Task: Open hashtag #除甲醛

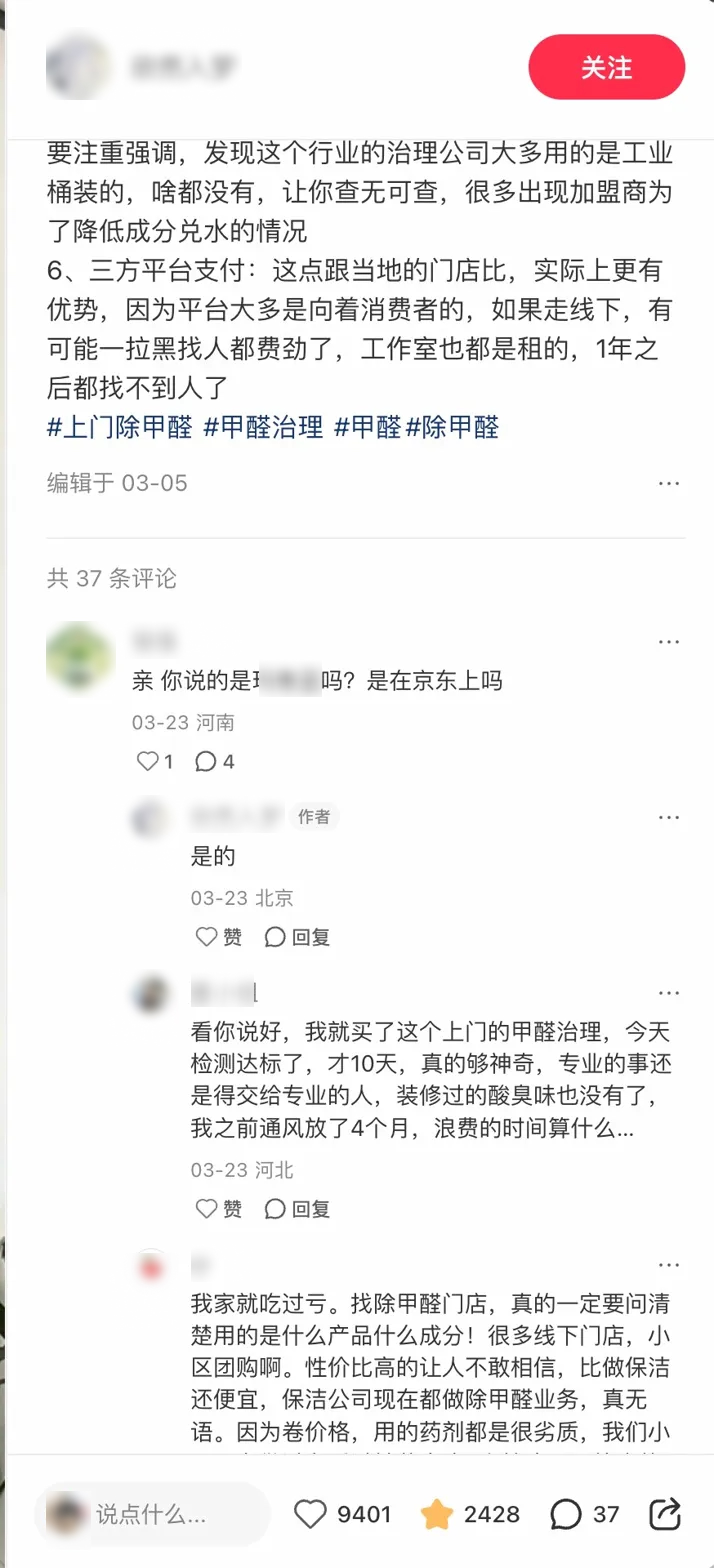Action: [452, 427]
